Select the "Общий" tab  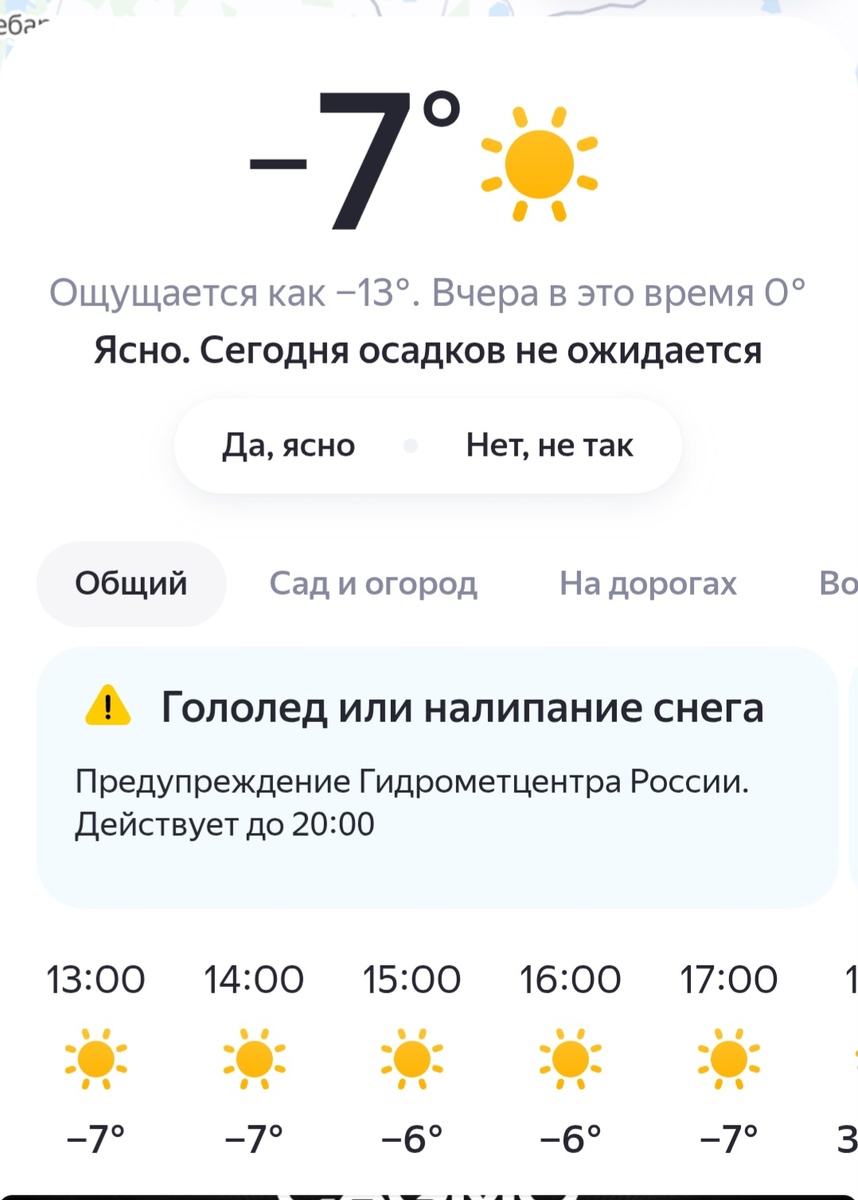(130, 583)
